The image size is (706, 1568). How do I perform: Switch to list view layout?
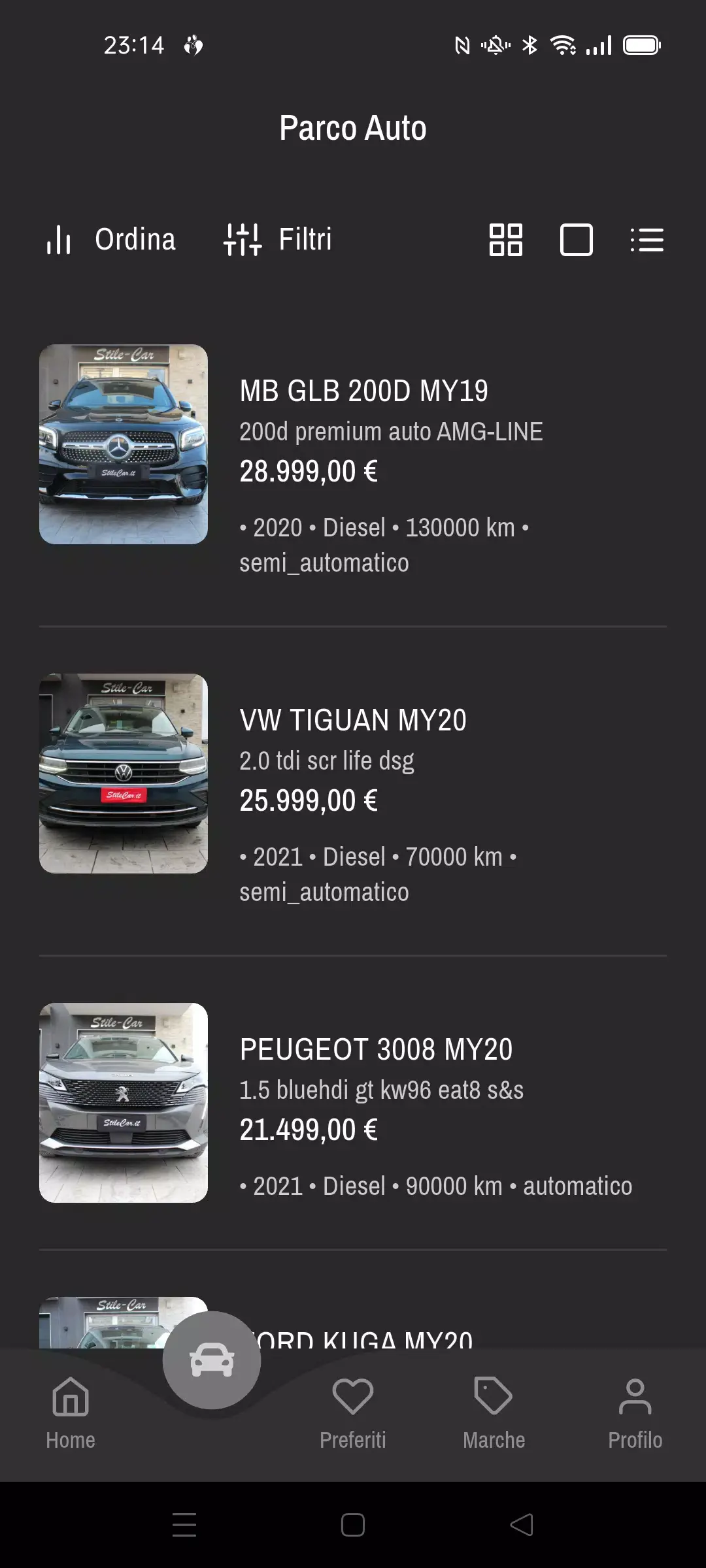coord(647,241)
